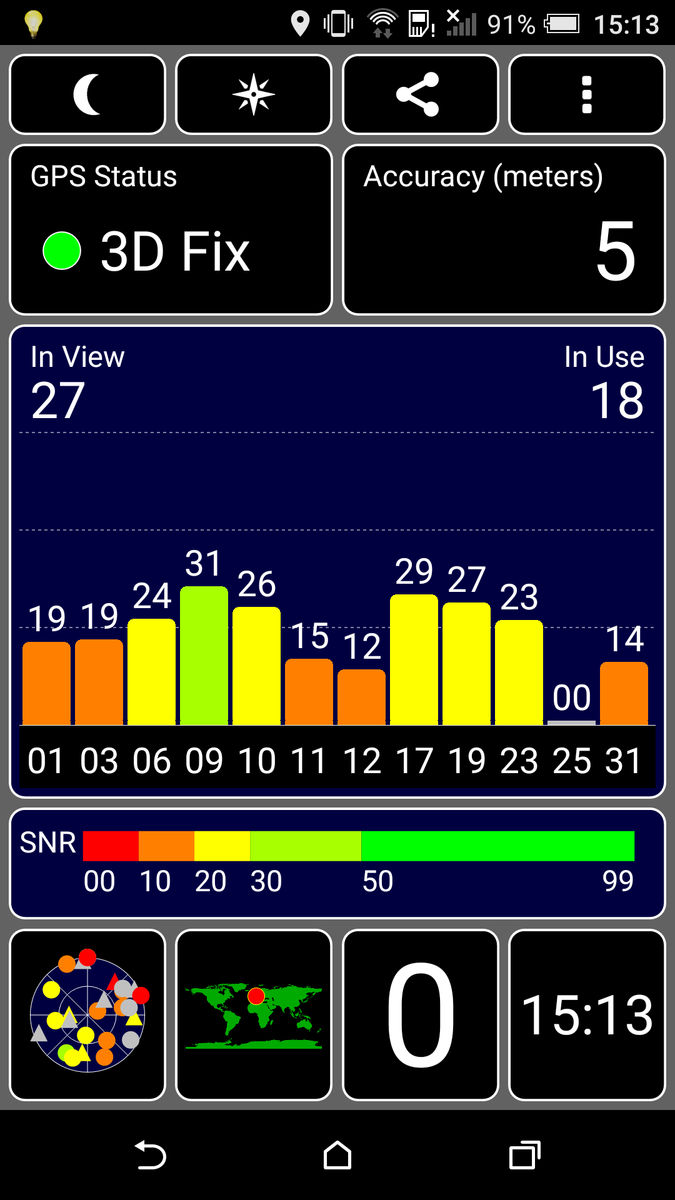The image size is (675, 1200).
Task: Open the world map location tile
Action: 254,1015
